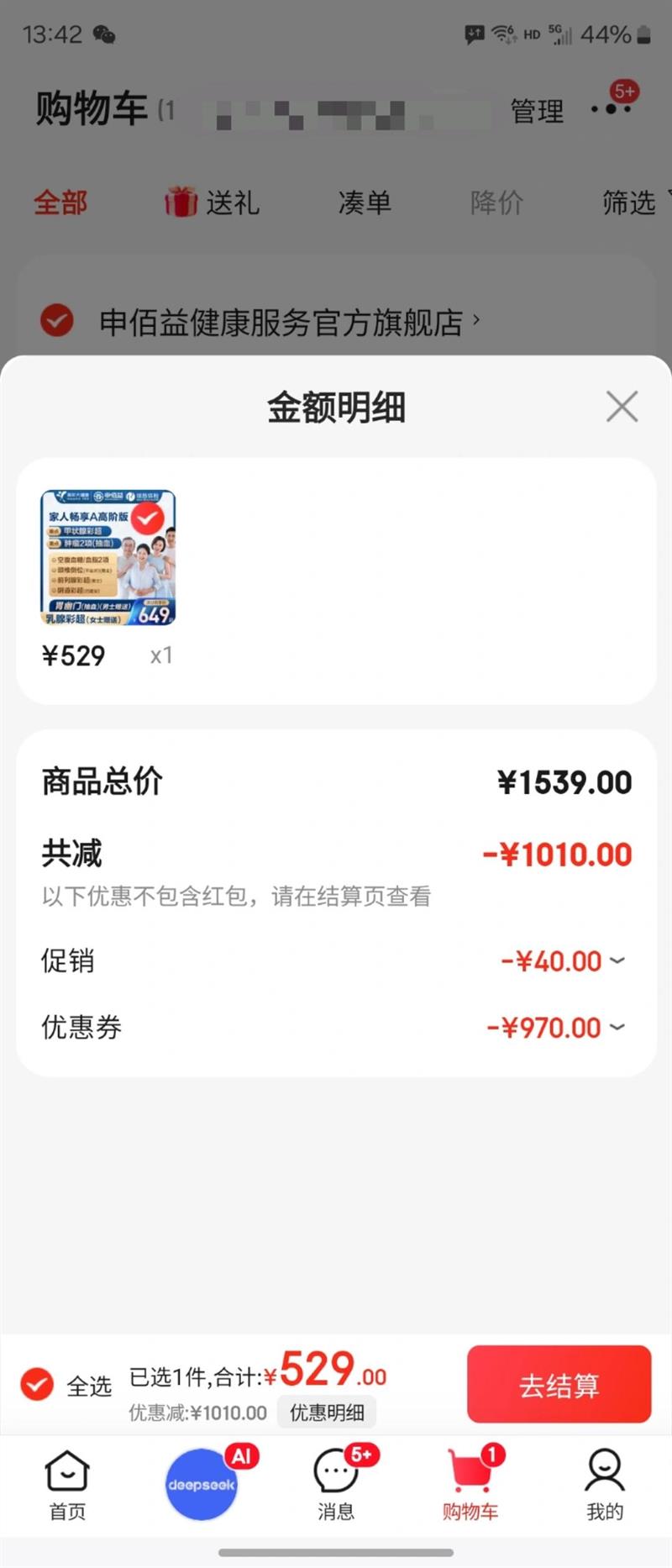The width and height of the screenshot is (672, 1568).
Task: Close the 金额明细 panel
Action: click(622, 407)
